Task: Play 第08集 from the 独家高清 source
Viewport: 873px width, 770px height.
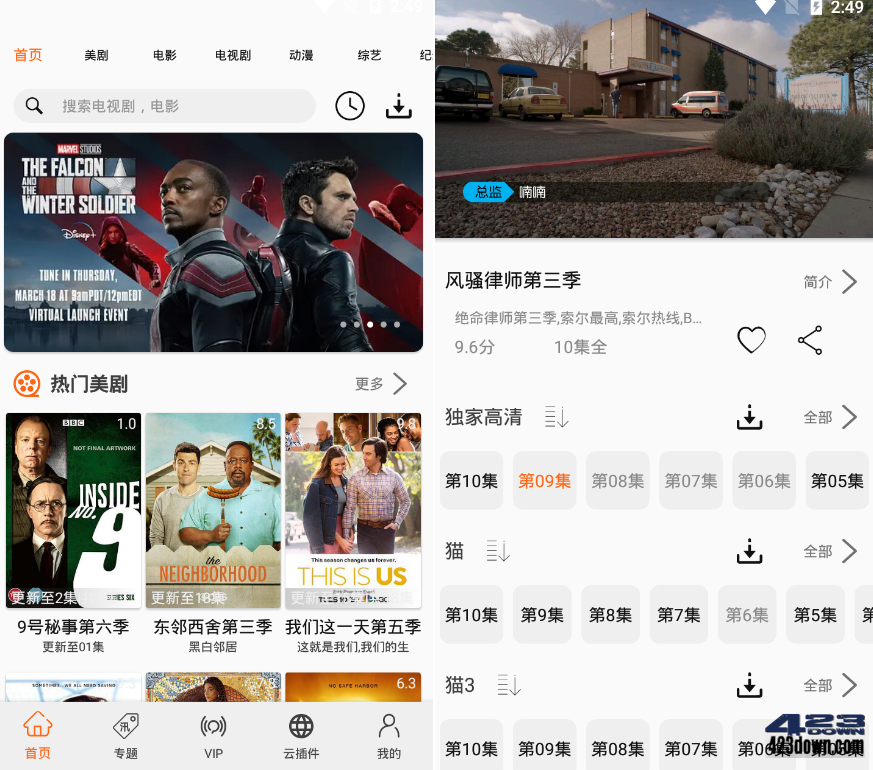Action: (618, 481)
